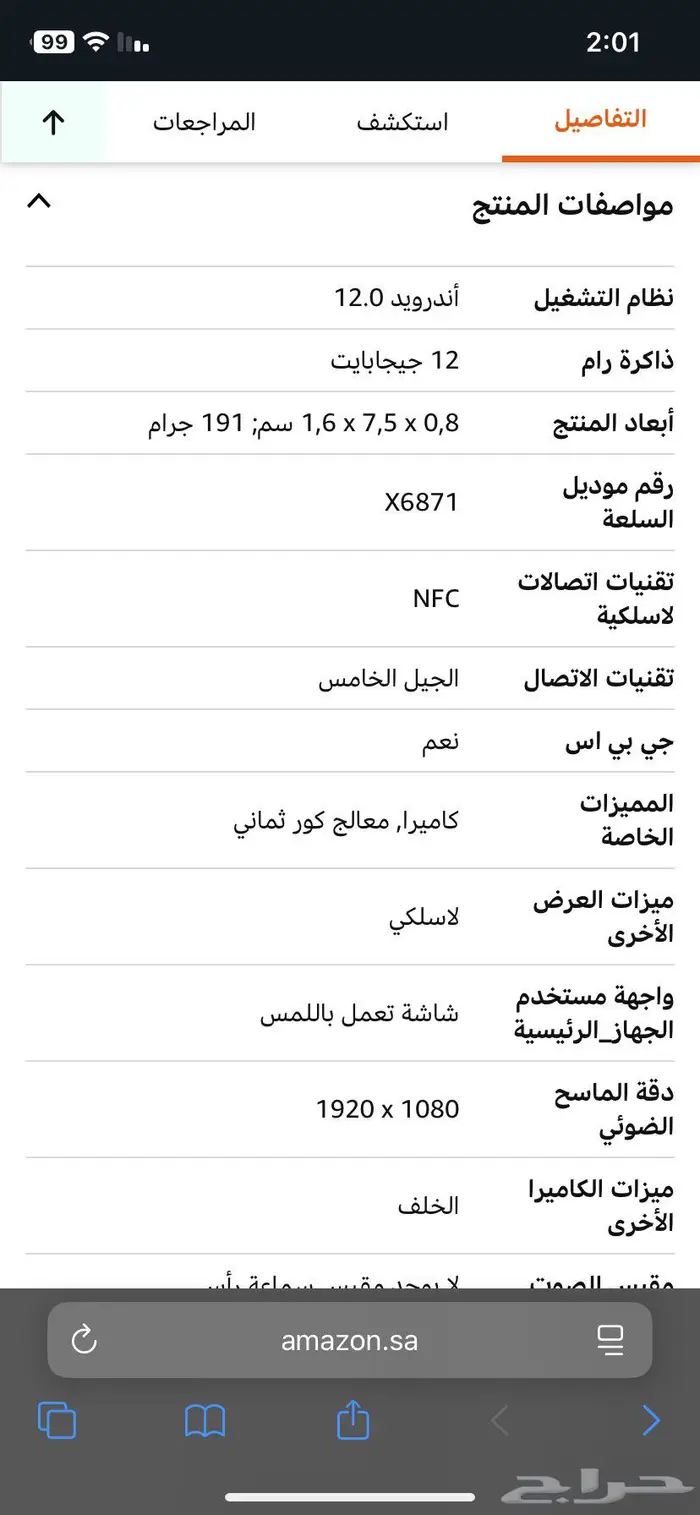Reload the amazon.sa page
The image size is (700, 1515).
tap(85, 1340)
